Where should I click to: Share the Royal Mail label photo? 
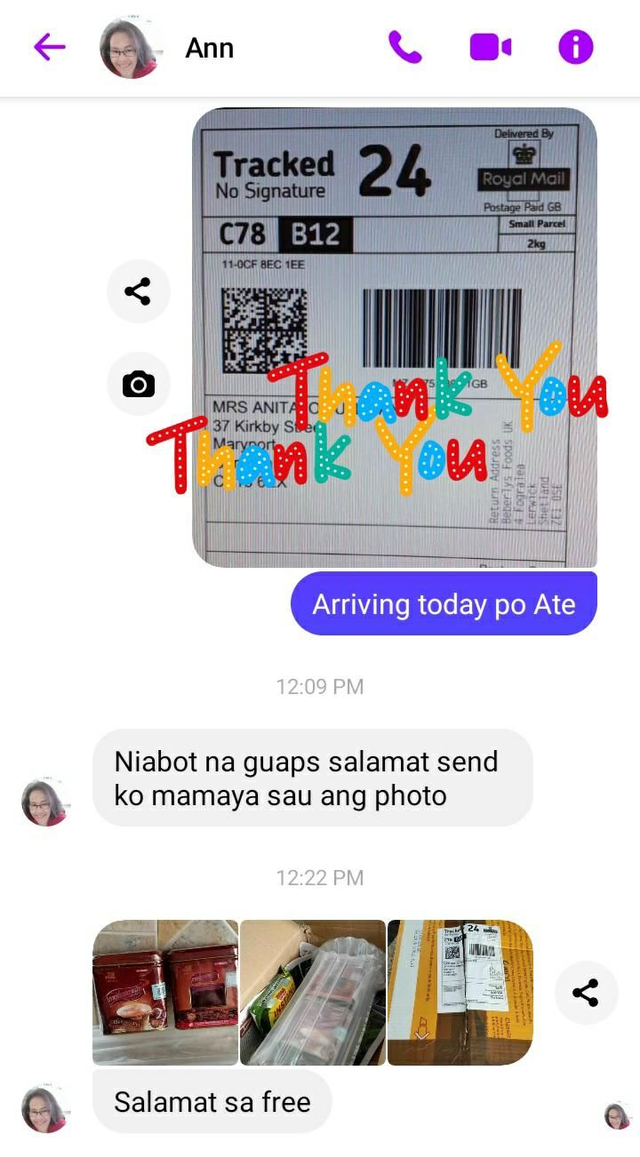tap(138, 291)
